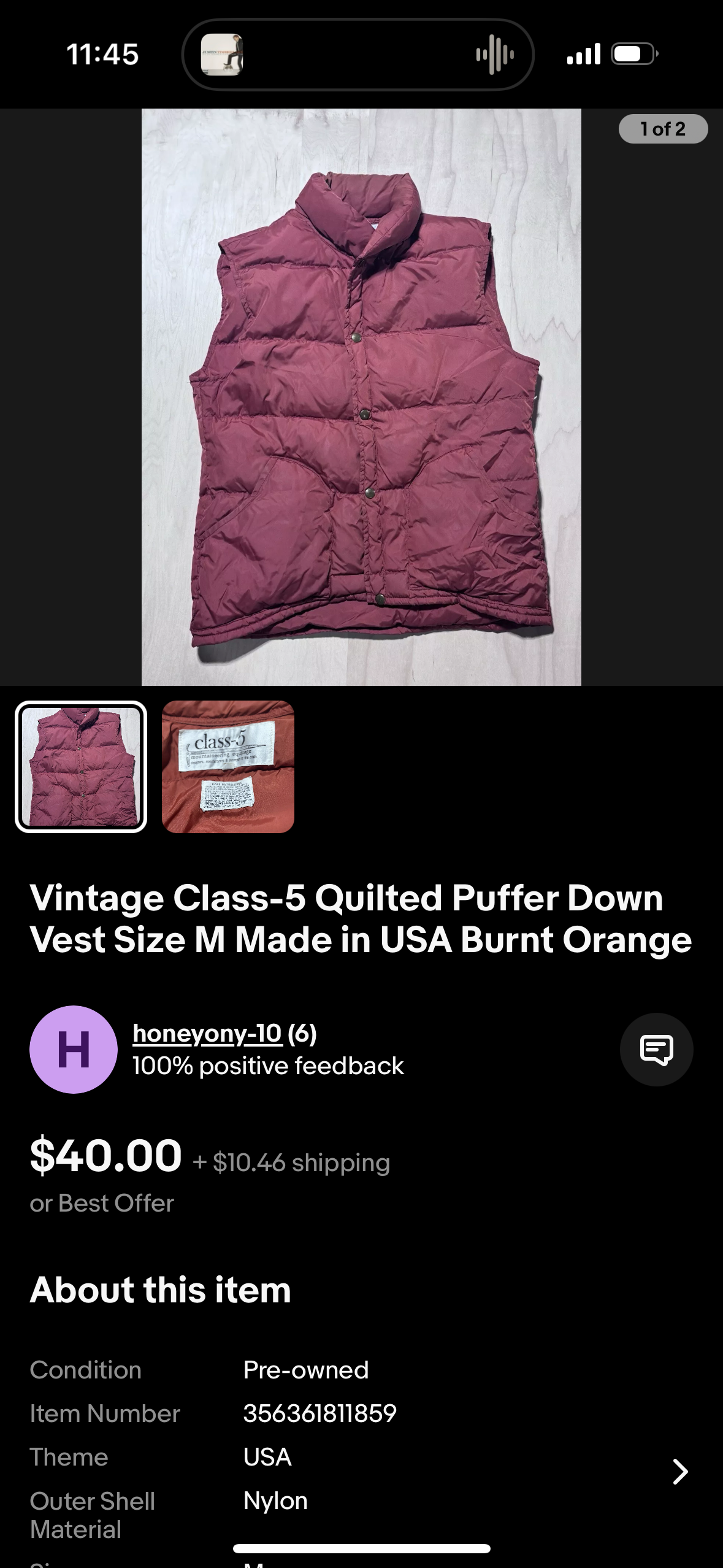
Task: Select the first vest thumbnail
Action: [81, 767]
